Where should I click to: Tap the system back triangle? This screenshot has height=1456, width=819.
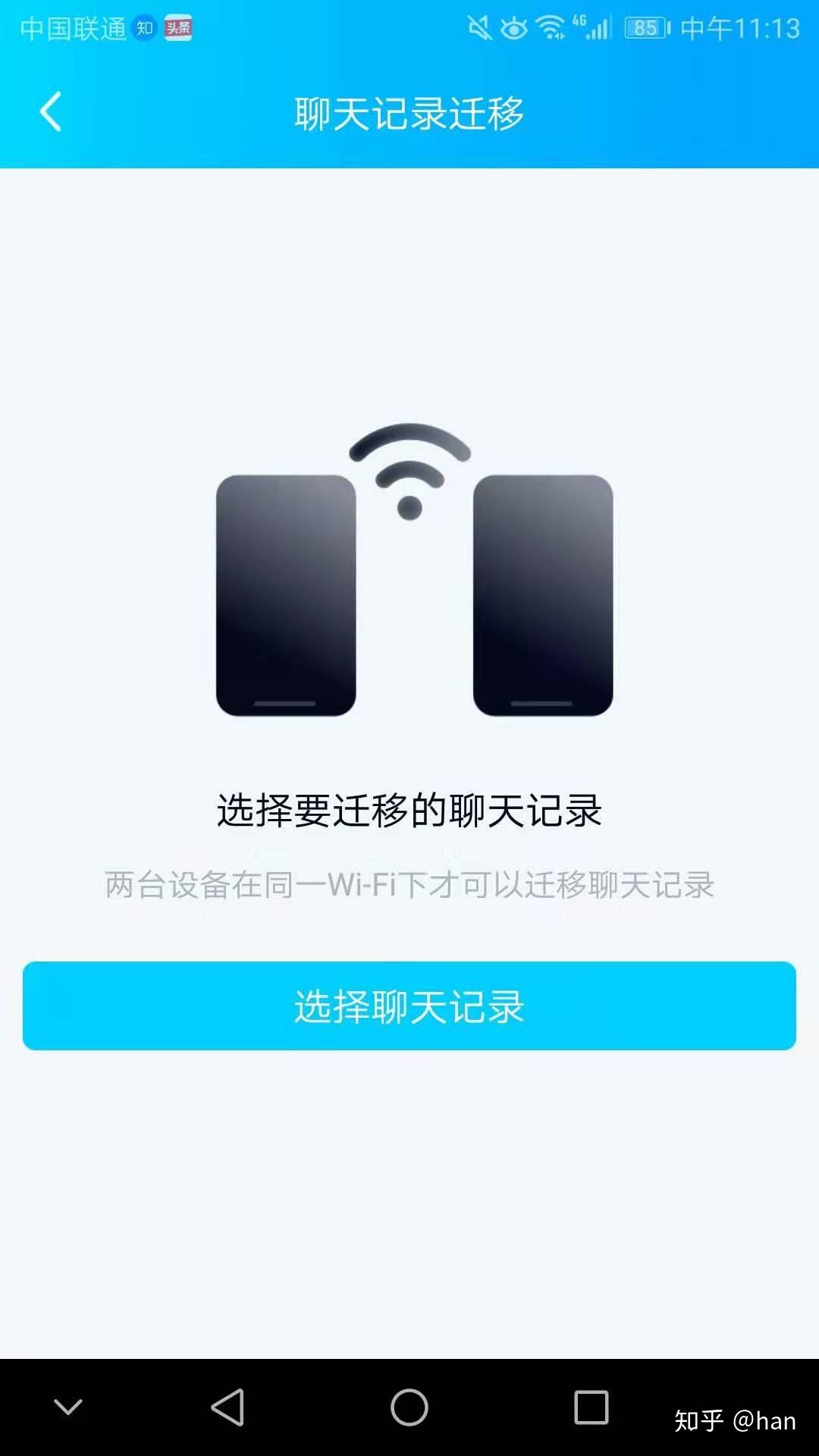click(227, 1407)
